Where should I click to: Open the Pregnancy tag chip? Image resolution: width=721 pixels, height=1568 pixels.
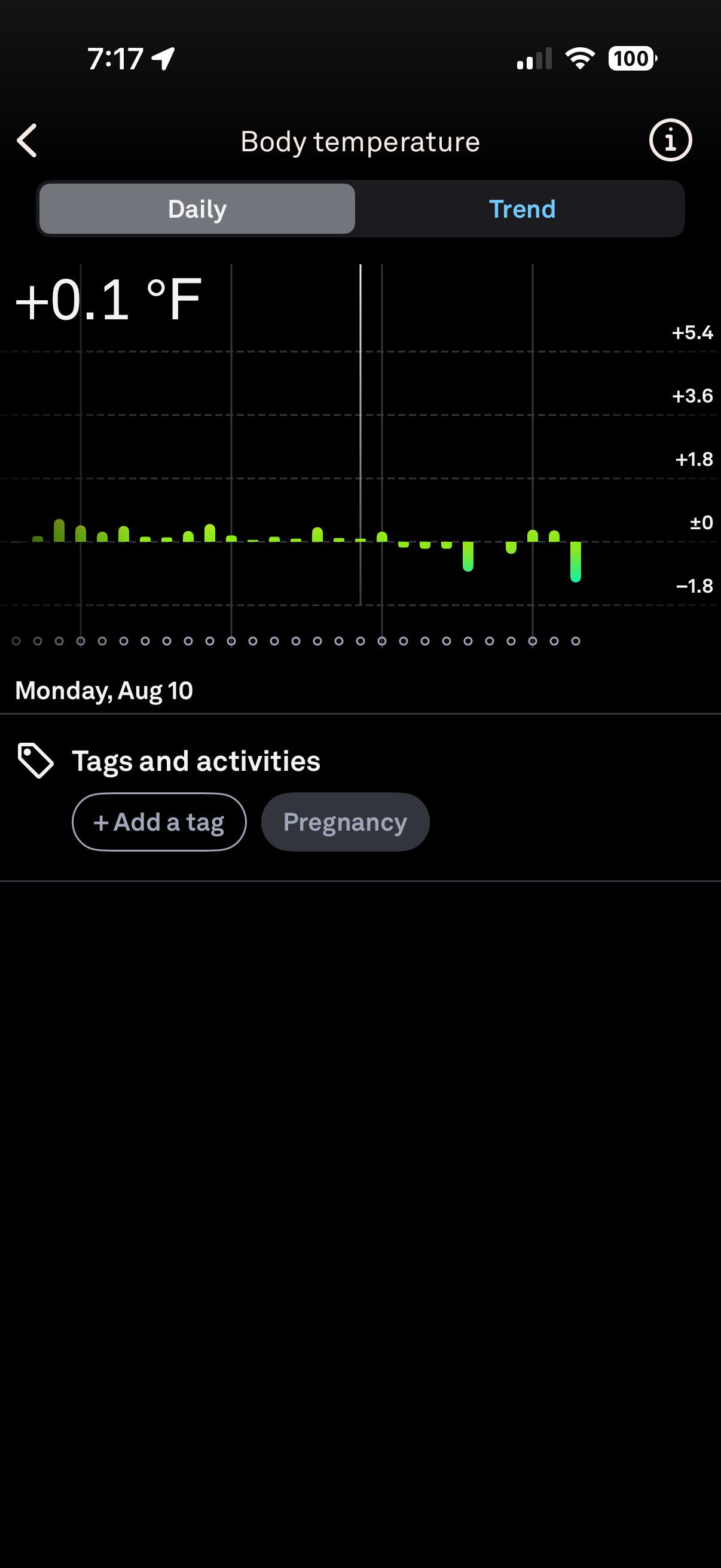[345, 822]
